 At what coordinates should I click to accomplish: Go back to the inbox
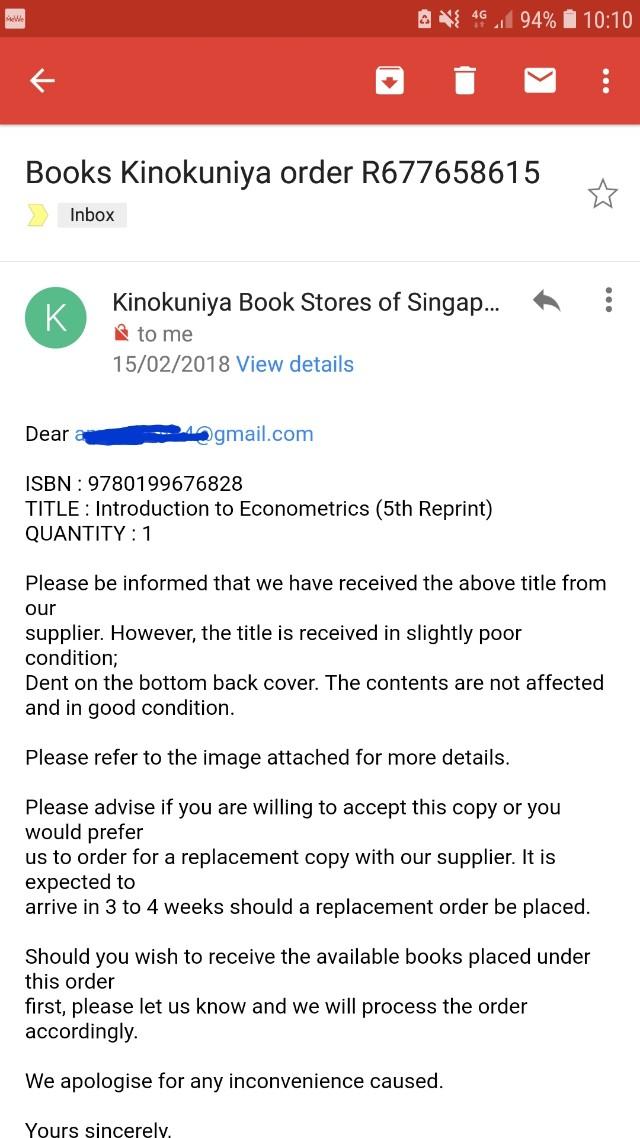[42, 81]
